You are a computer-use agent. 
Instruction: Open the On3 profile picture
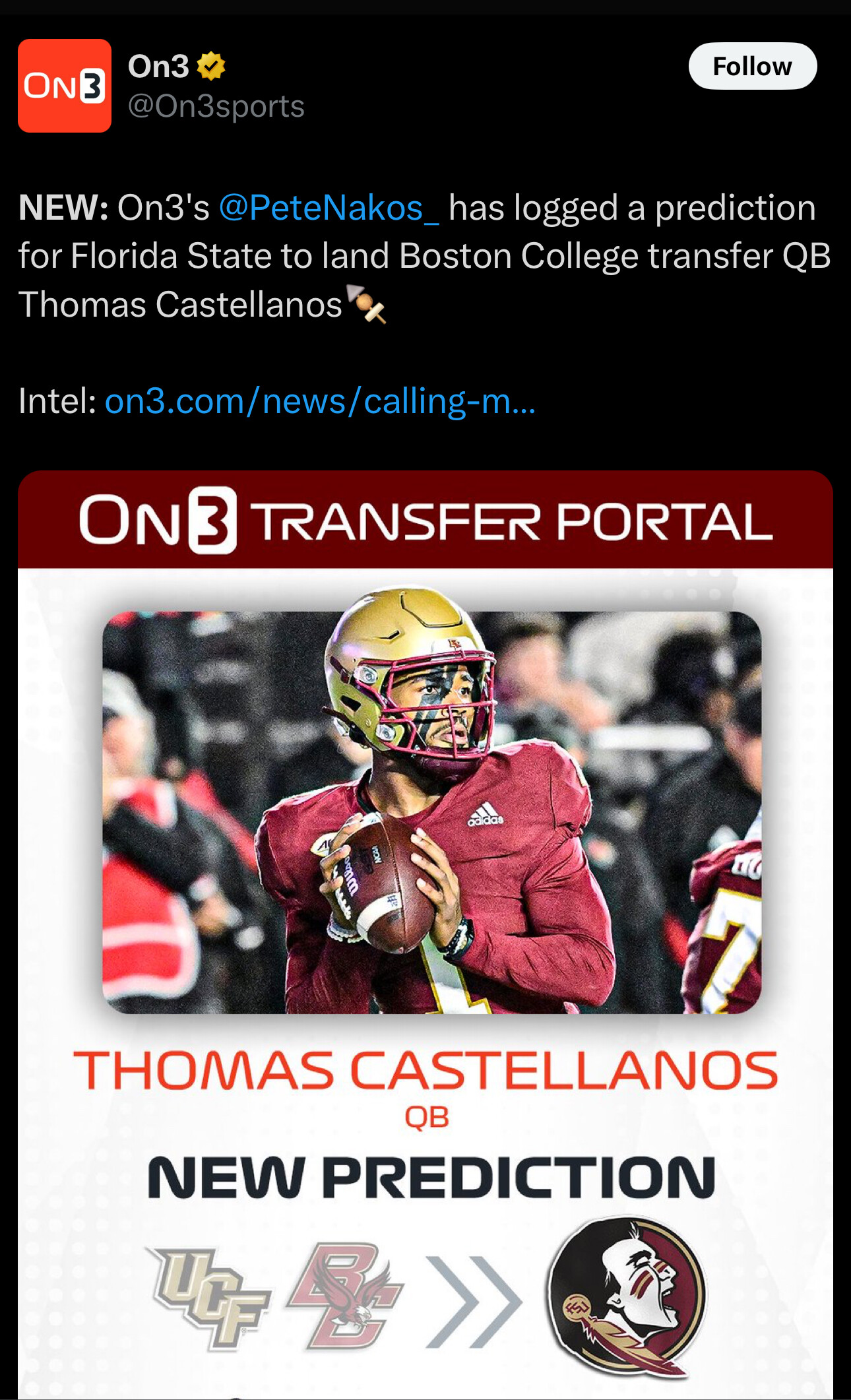(65, 86)
